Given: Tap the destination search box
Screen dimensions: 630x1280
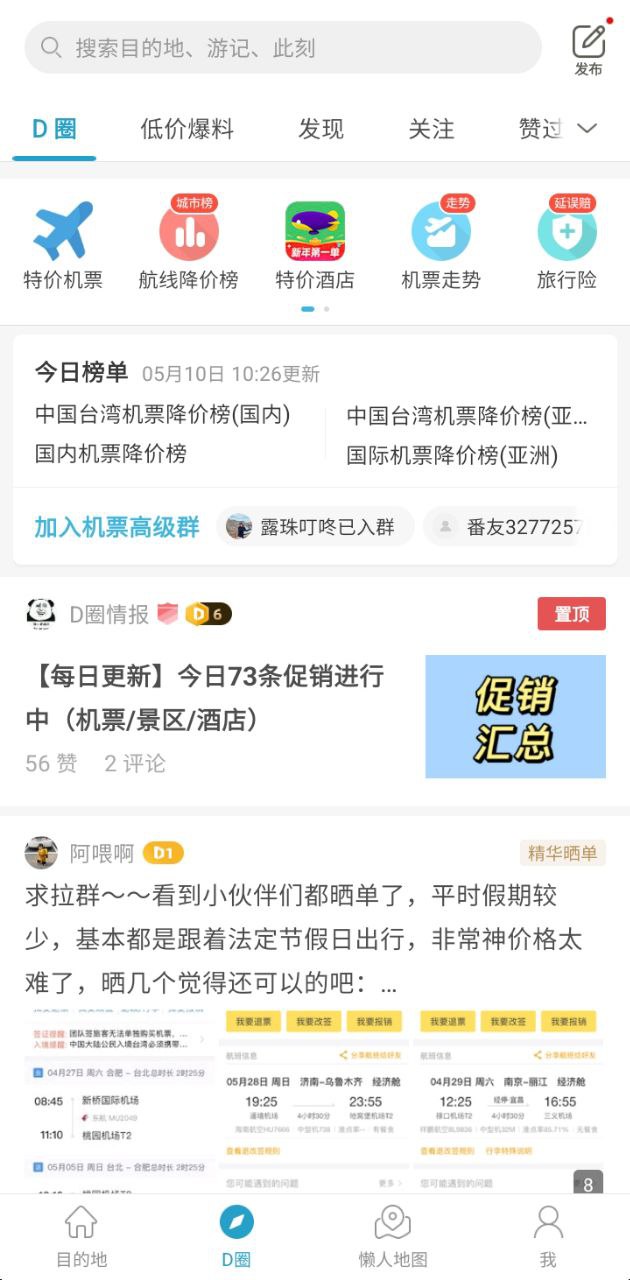Looking at the screenshot, I should coord(283,47).
